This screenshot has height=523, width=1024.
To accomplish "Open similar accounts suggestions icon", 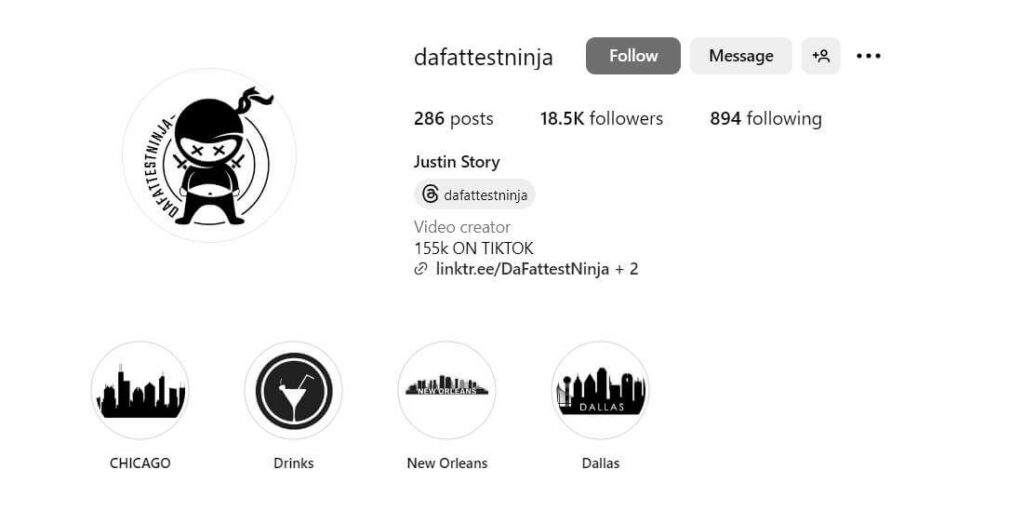I will click(x=821, y=56).
